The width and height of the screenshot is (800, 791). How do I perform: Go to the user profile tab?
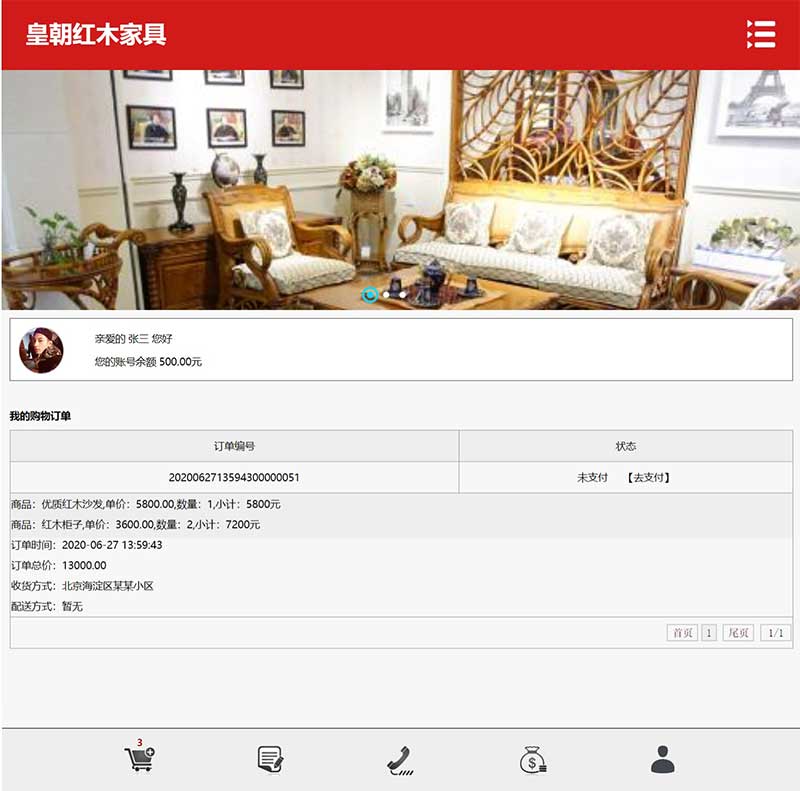pyautogui.click(x=663, y=760)
